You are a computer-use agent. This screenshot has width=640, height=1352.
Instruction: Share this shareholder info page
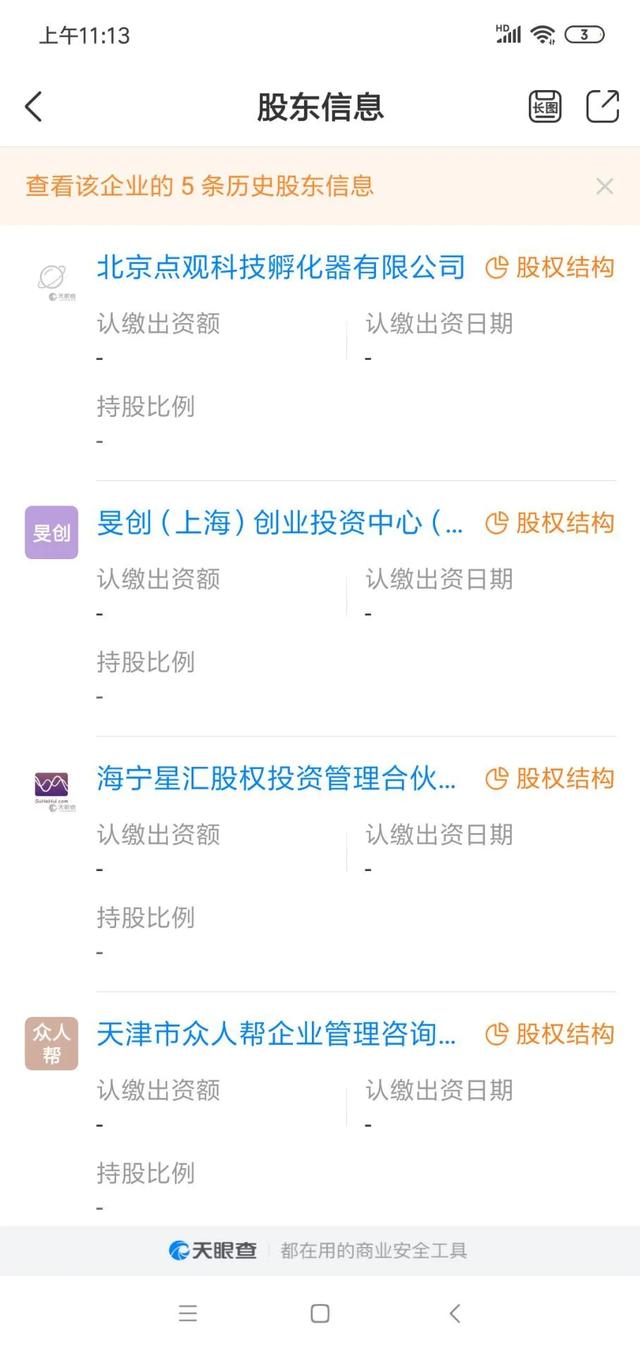tap(602, 107)
